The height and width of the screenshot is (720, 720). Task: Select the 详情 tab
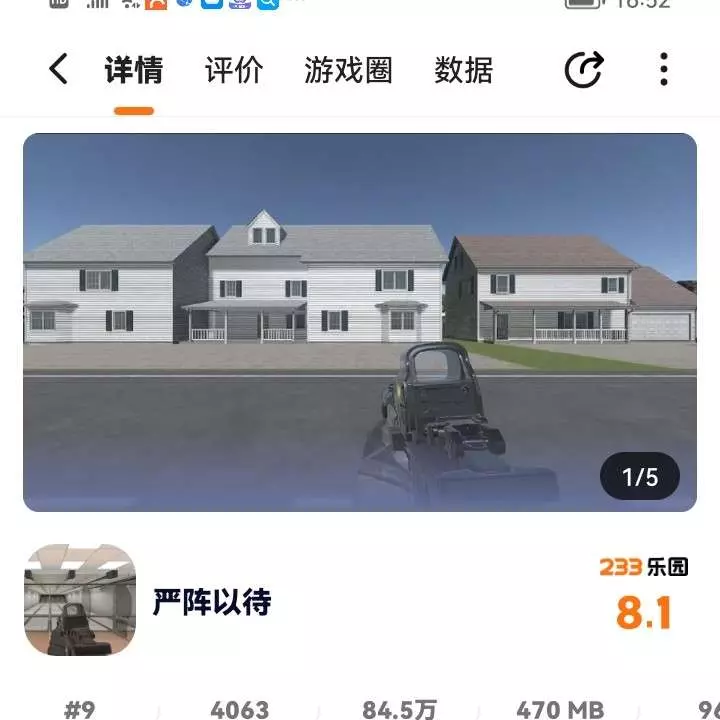134,70
